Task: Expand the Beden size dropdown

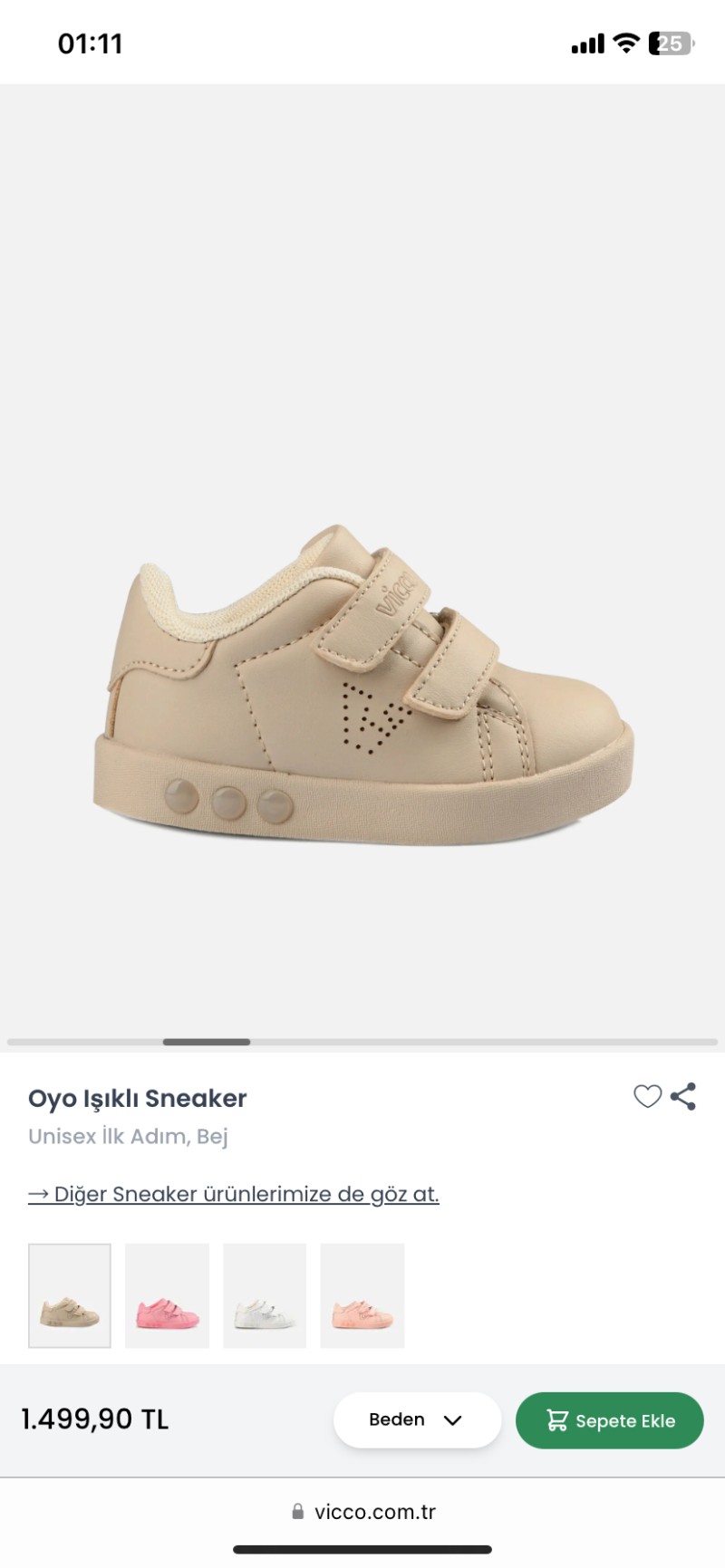Action: pos(417,1419)
